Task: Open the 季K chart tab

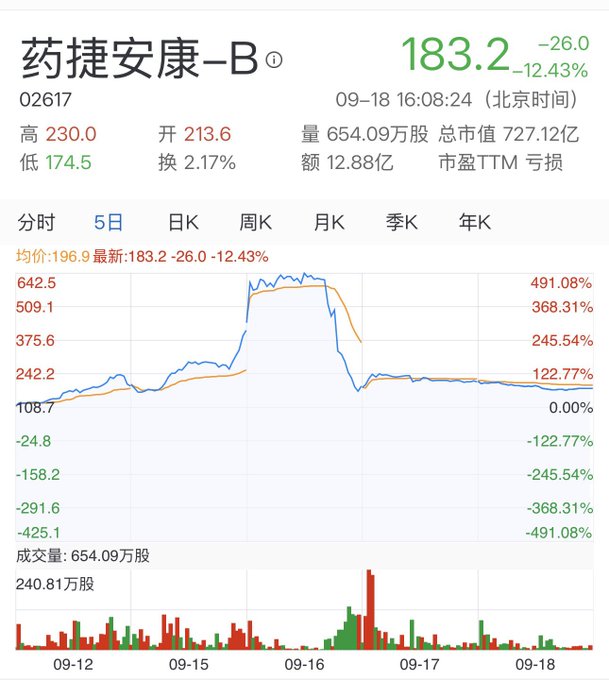Action: coord(402,223)
